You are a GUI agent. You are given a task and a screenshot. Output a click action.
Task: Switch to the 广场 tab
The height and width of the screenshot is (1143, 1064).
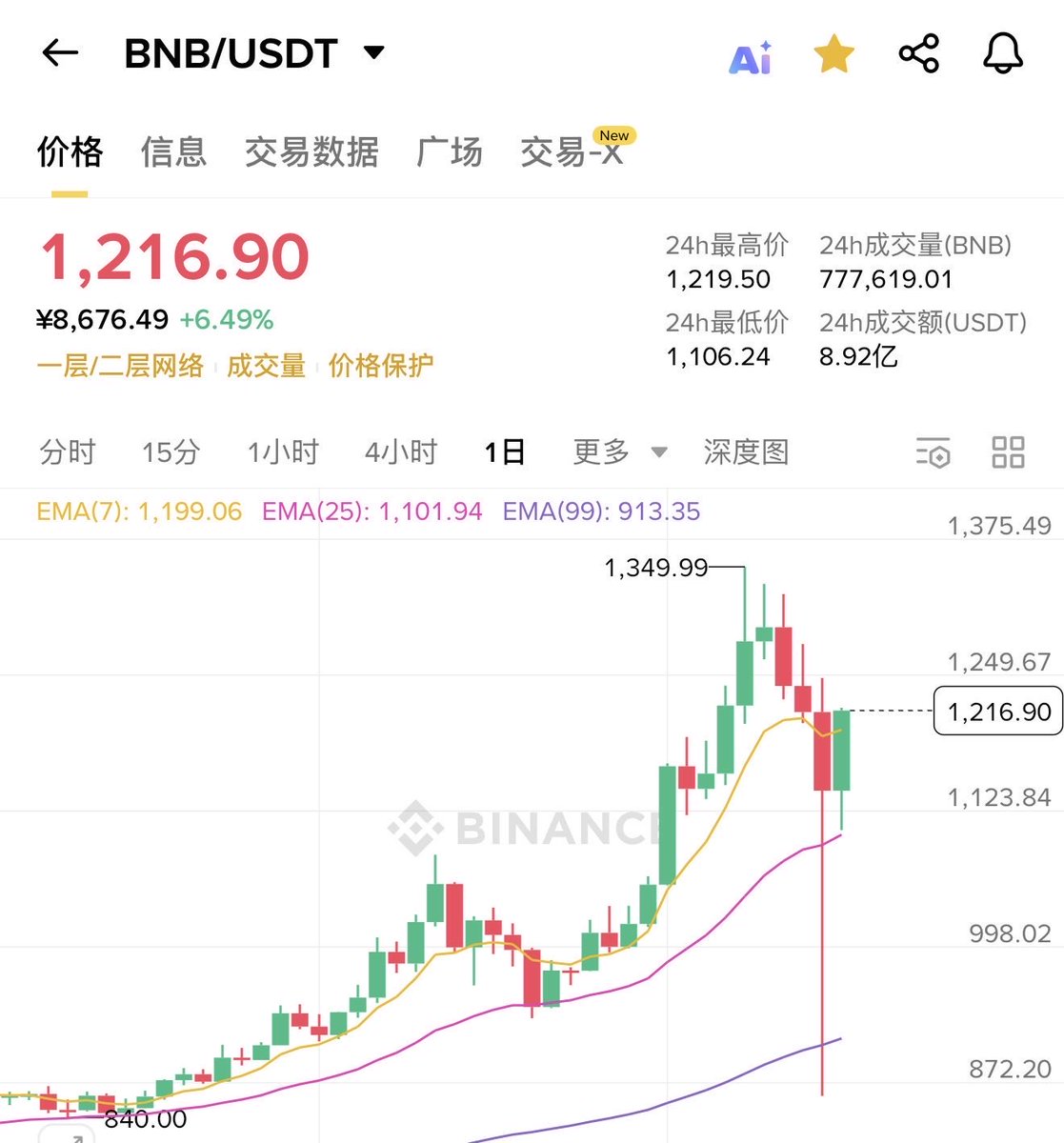[450, 152]
